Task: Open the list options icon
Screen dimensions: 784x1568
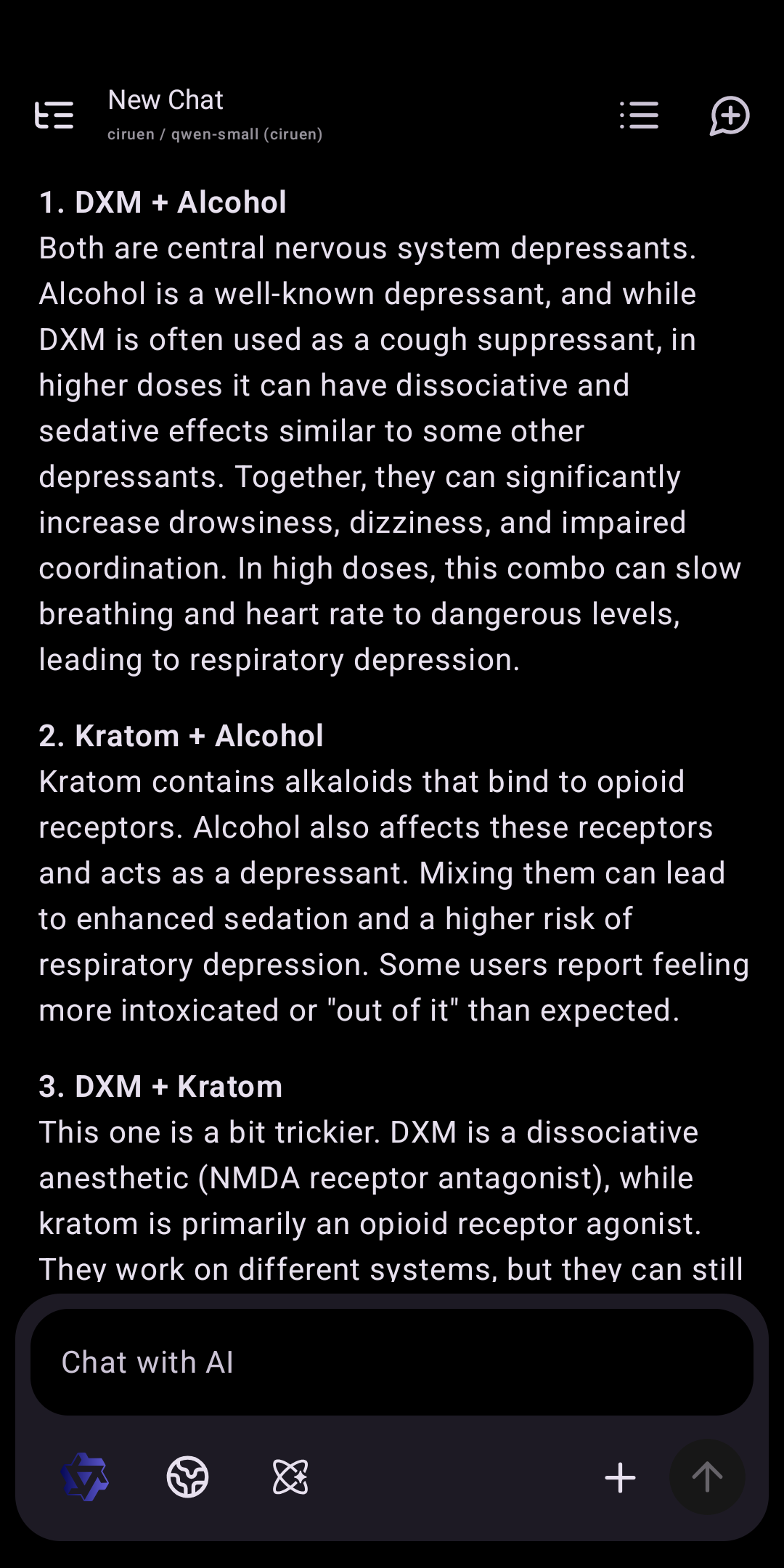Action: pos(639,115)
